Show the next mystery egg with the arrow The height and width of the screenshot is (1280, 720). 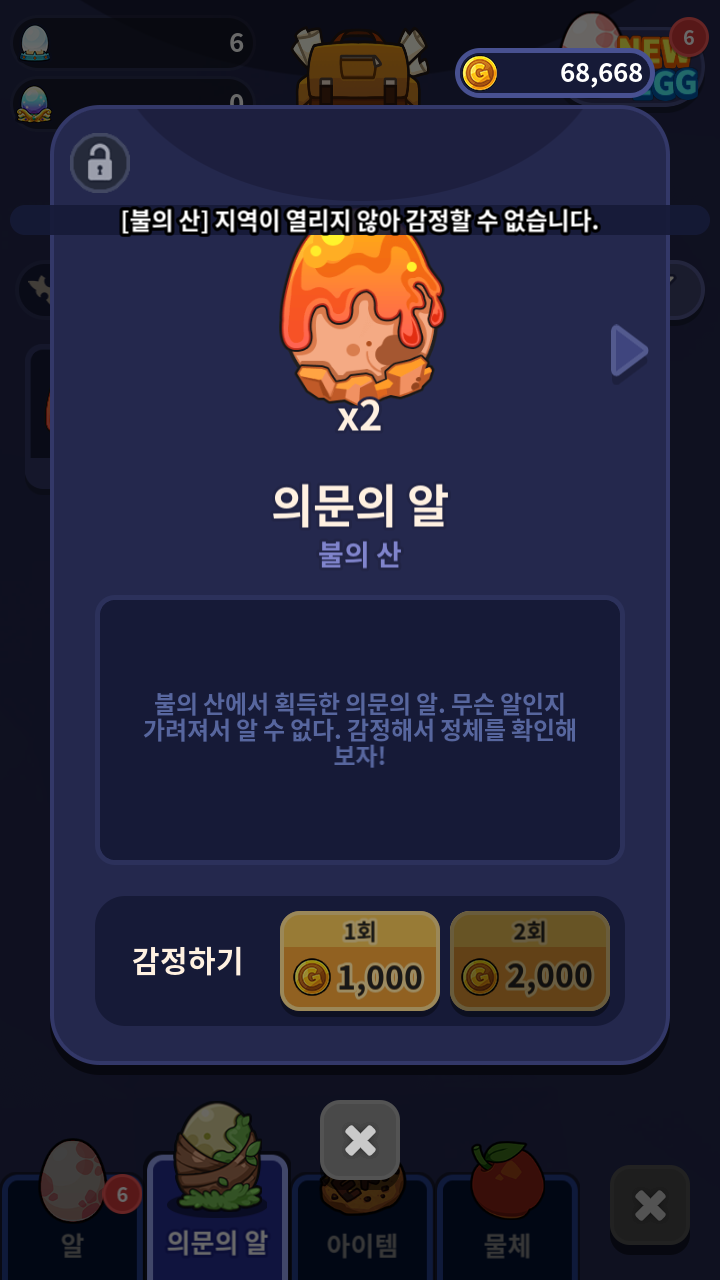(x=629, y=351)
